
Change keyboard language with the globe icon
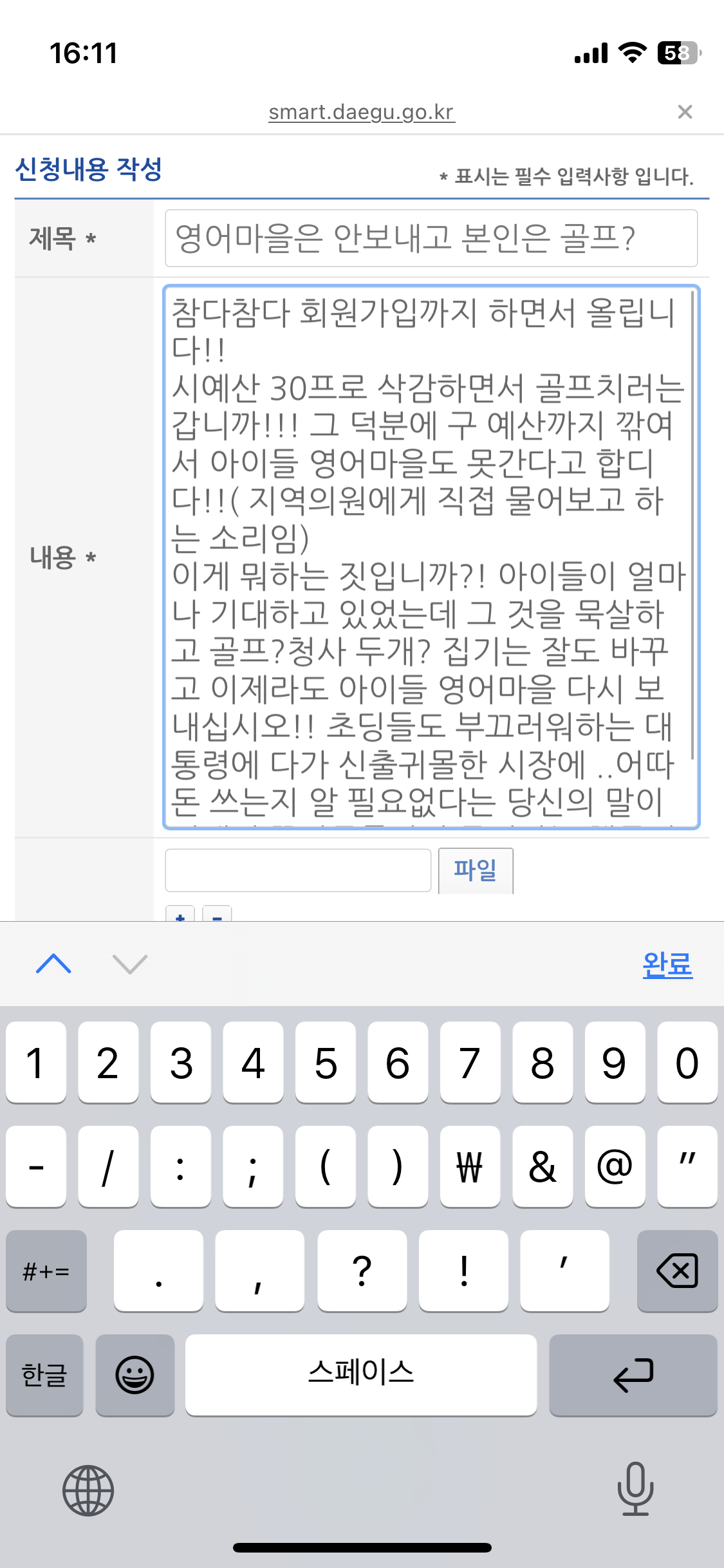(x=88, y=1491)
